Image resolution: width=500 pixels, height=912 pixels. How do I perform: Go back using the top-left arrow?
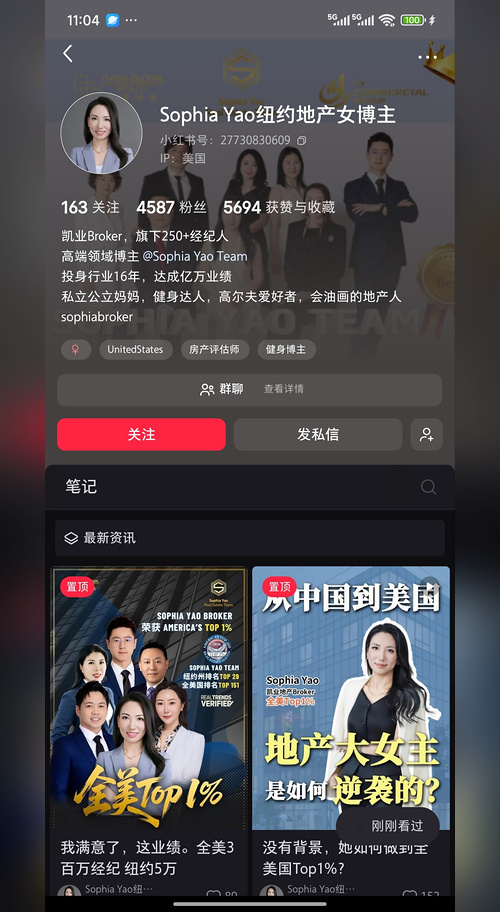(x=68, y=54)
